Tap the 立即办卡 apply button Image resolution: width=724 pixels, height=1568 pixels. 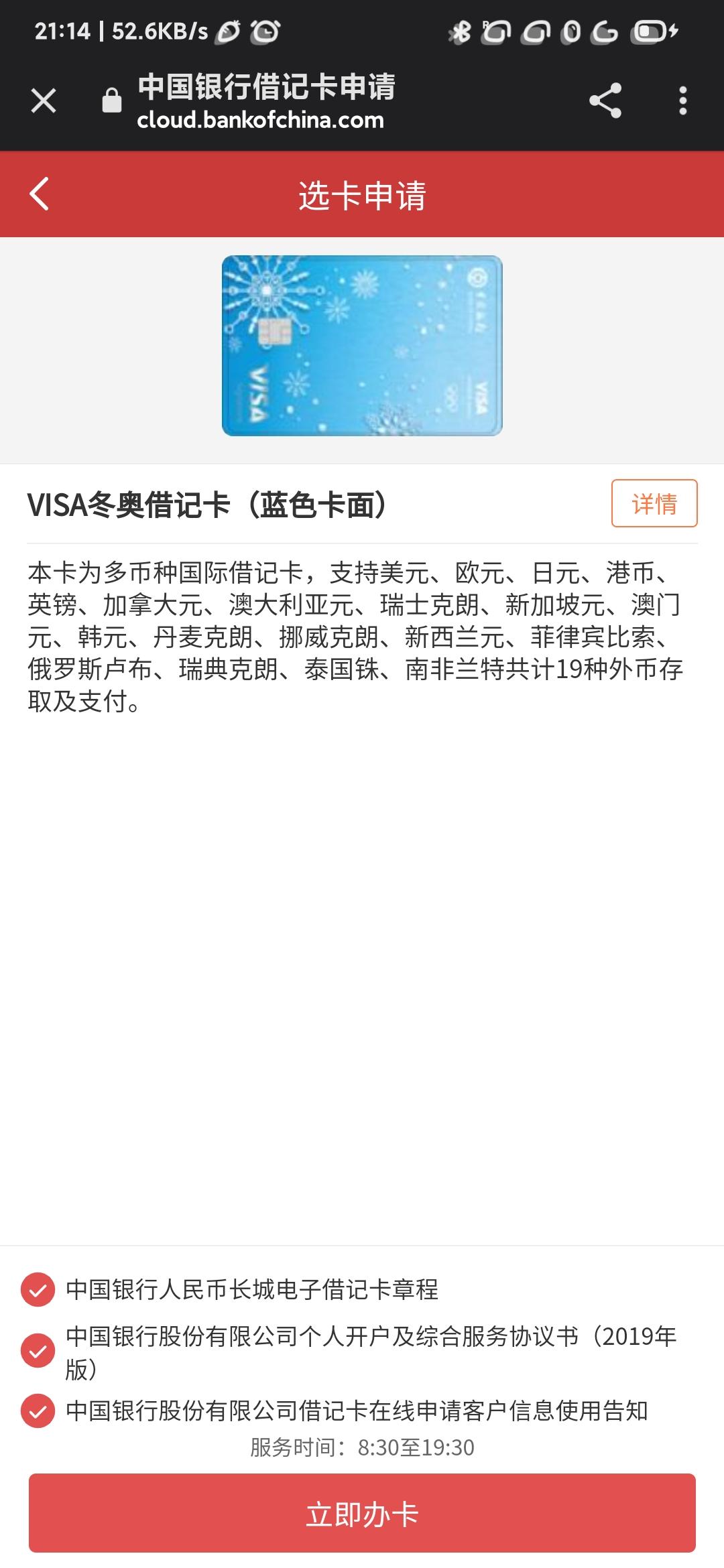(x=362, y=1512)
